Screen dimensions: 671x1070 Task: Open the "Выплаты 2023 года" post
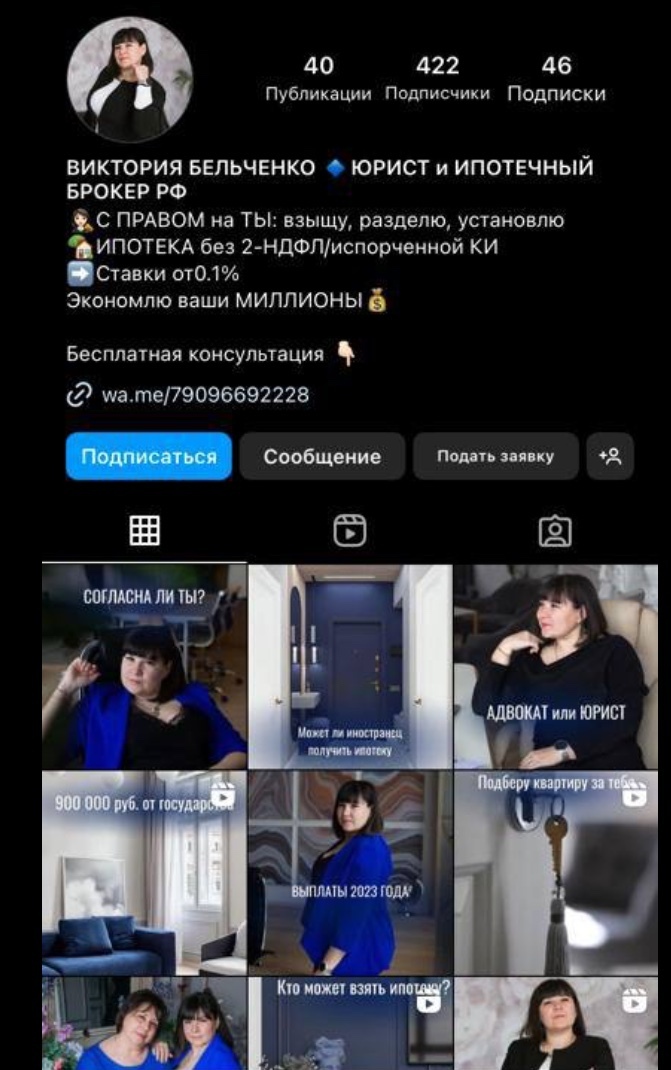pos(349,871)
